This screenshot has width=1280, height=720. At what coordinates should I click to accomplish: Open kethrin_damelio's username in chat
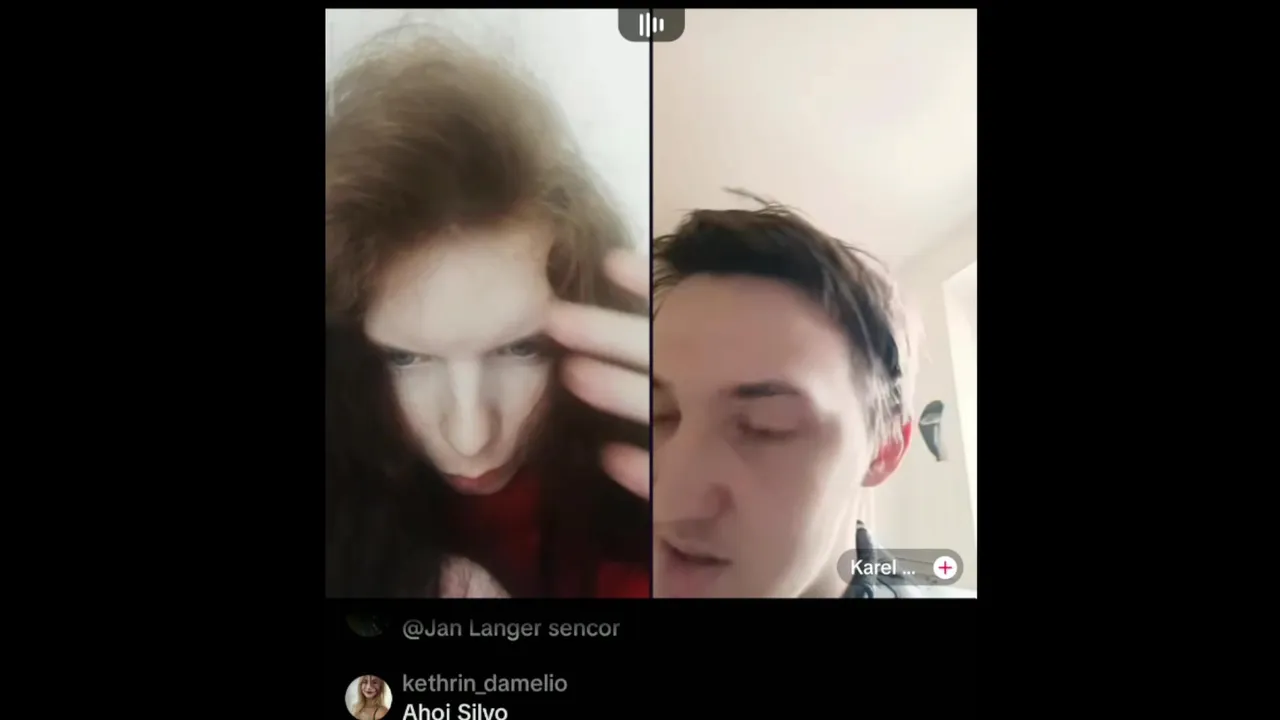484,683
